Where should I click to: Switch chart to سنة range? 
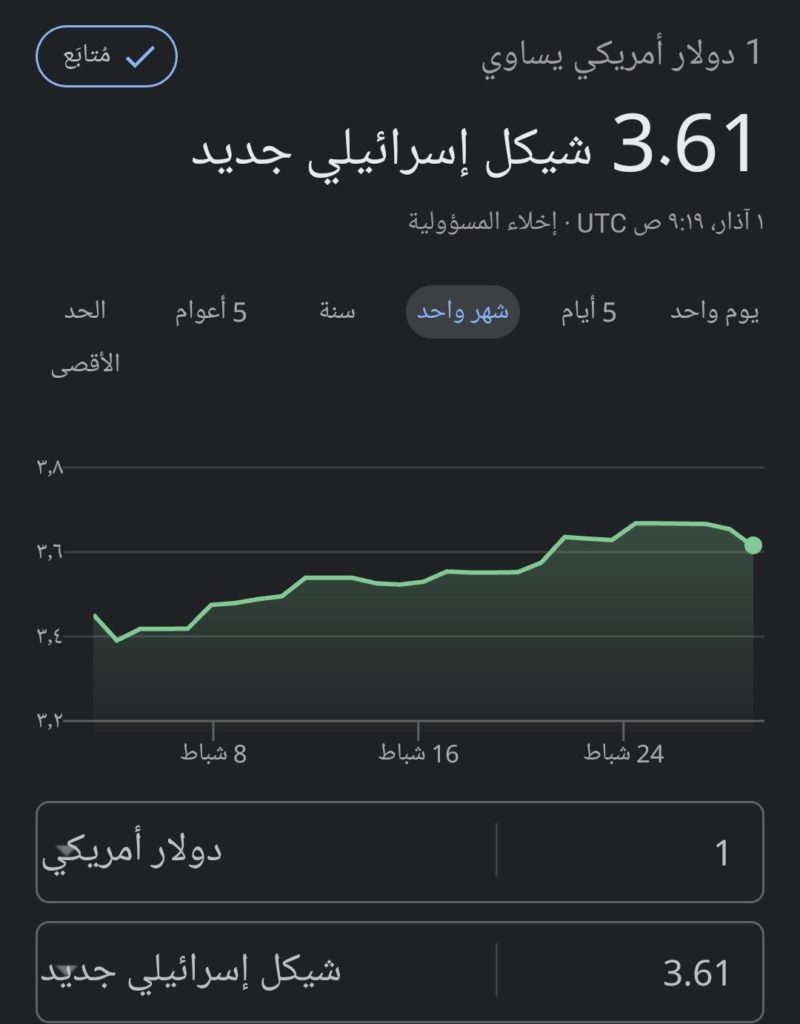pyautogui.click(x=337, y=312)
